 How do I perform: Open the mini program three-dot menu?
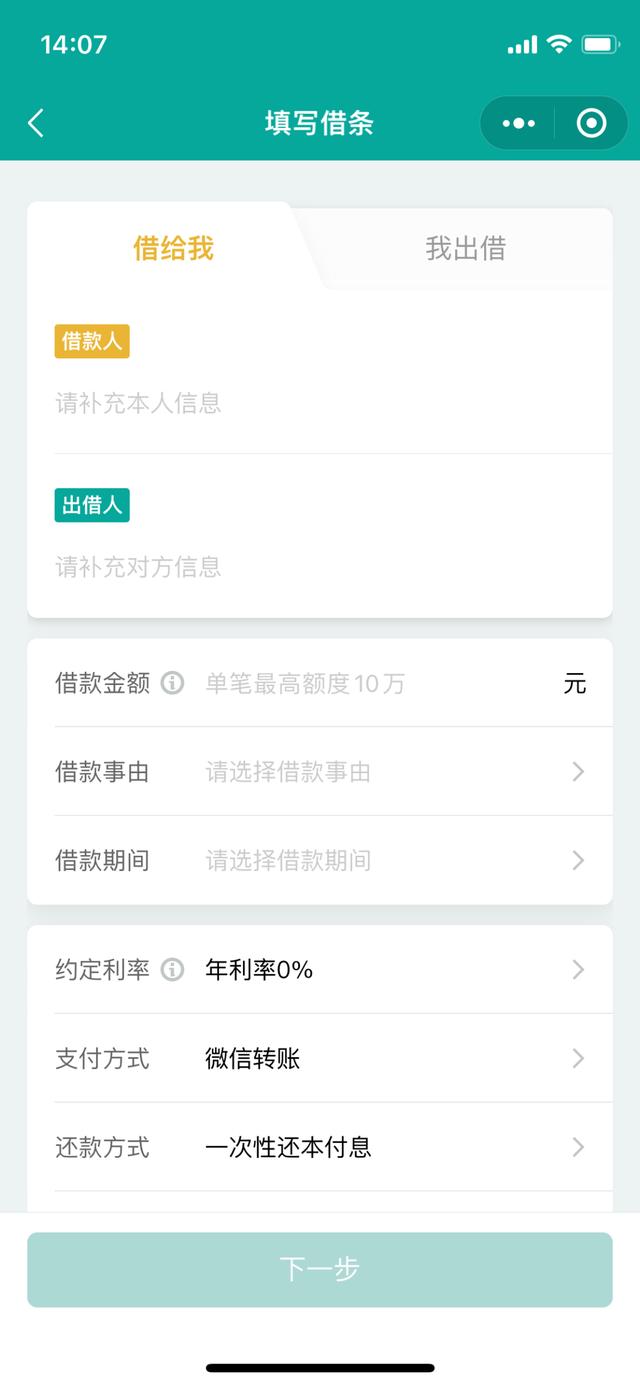coord(518,123)
